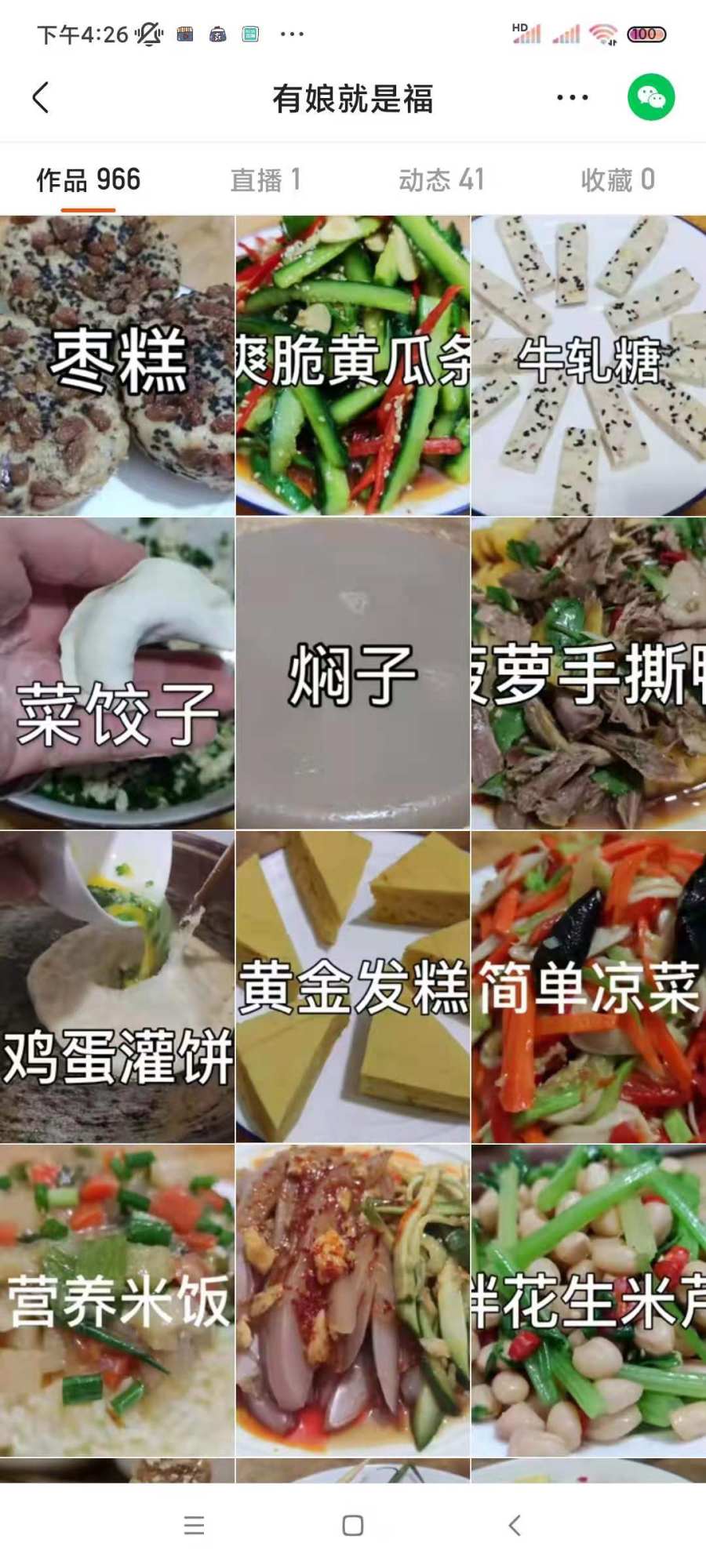Open the 简单凉菜 video
This screenshot has width=706, height=1568.
(588, 986)
